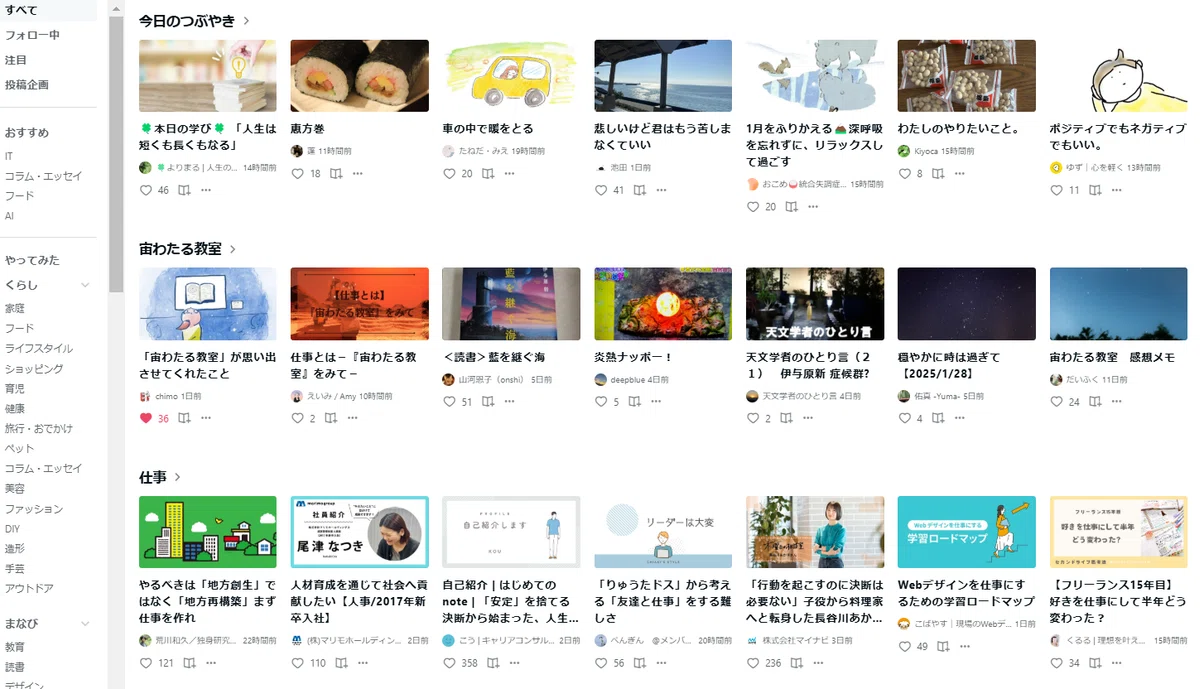Like the ＜読書＞藍を継ぐ海 post
This screenshot has width=1200, height=689.
coord(449,402)
